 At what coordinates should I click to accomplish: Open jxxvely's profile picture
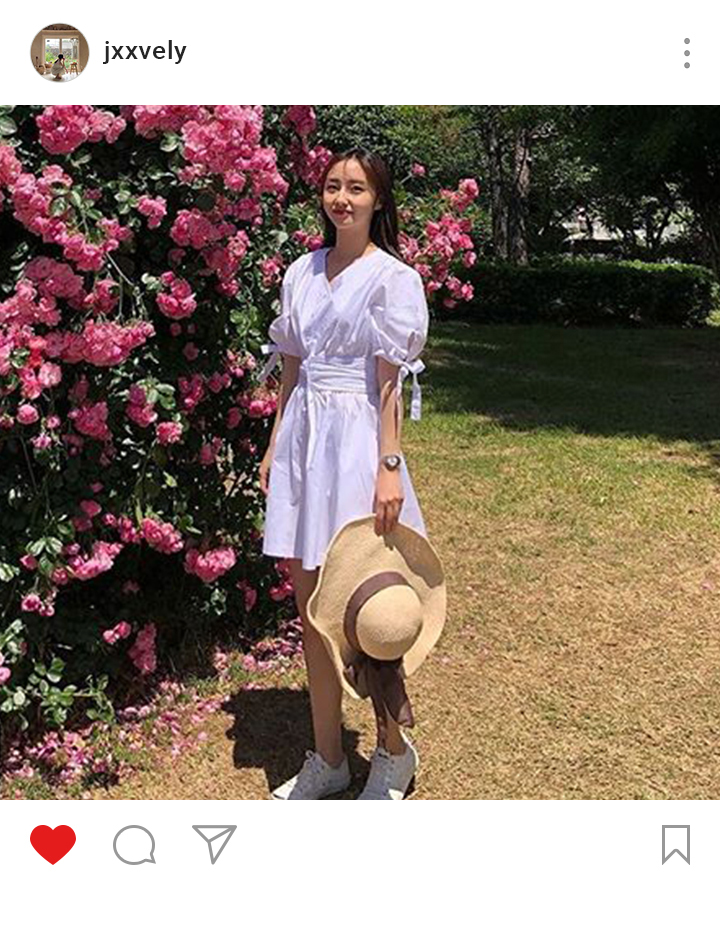(59, 52)
